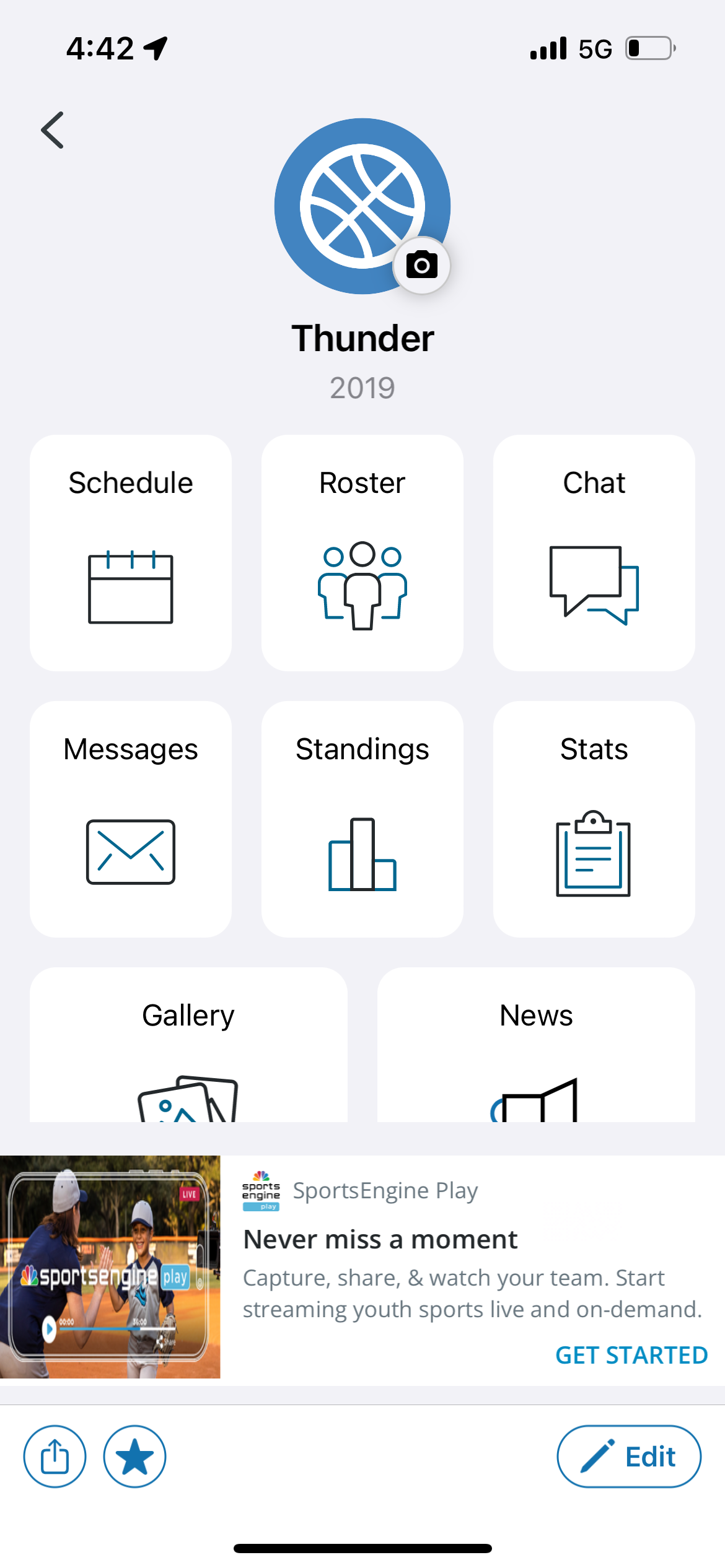Share the Thunder team page
Image resolution: width=725 pixels, height=1568 pixels.
click(55, 1457)
